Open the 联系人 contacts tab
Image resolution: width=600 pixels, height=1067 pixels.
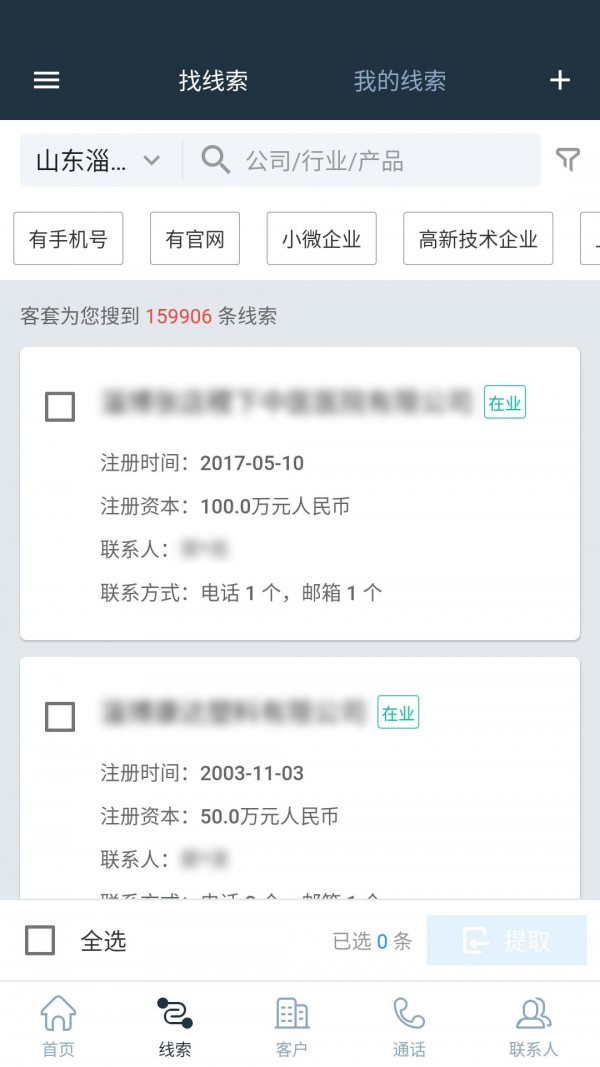(x=533, y=1026)
